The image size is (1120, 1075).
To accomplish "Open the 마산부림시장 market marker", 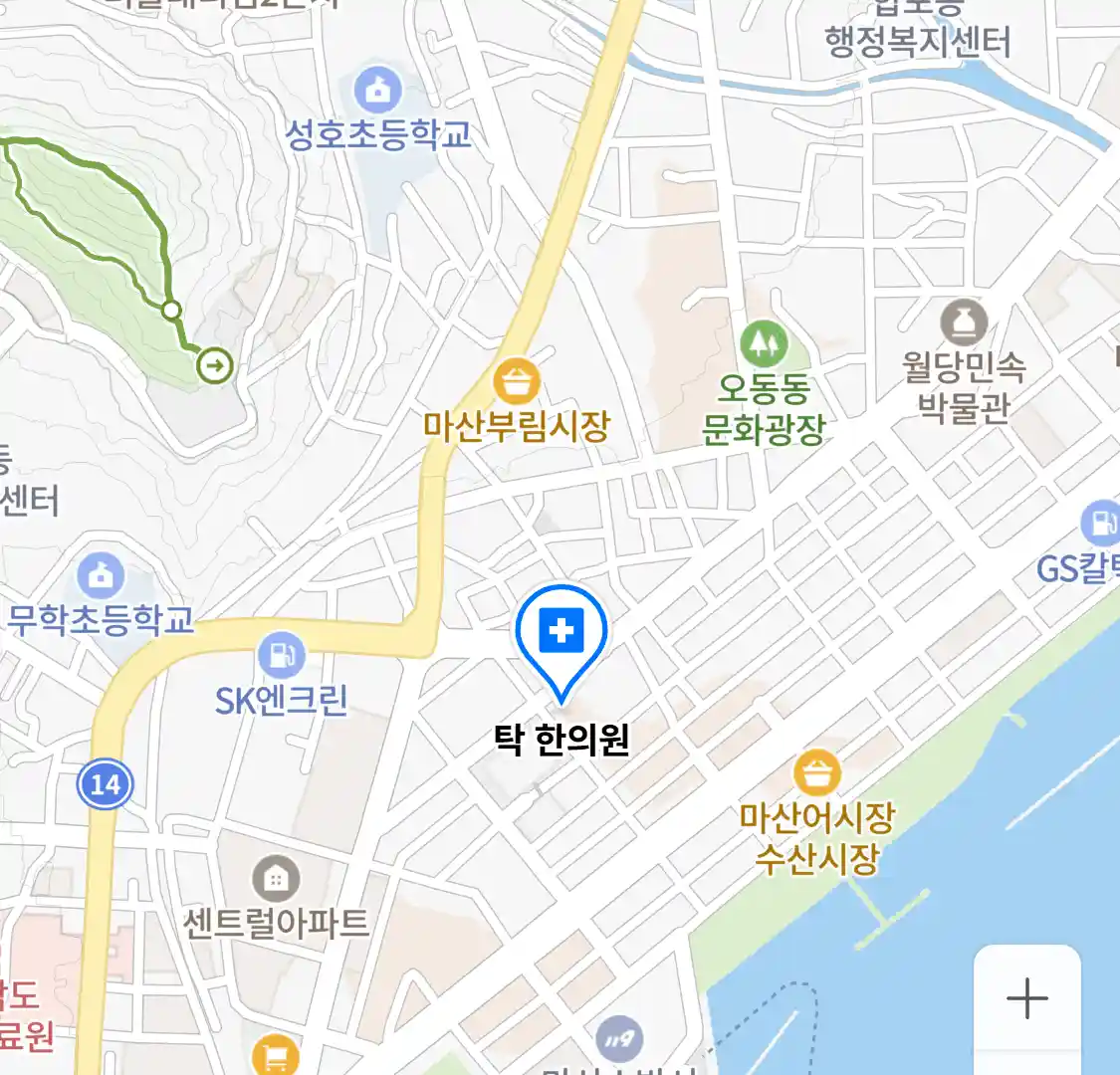I will click(517, 383).
